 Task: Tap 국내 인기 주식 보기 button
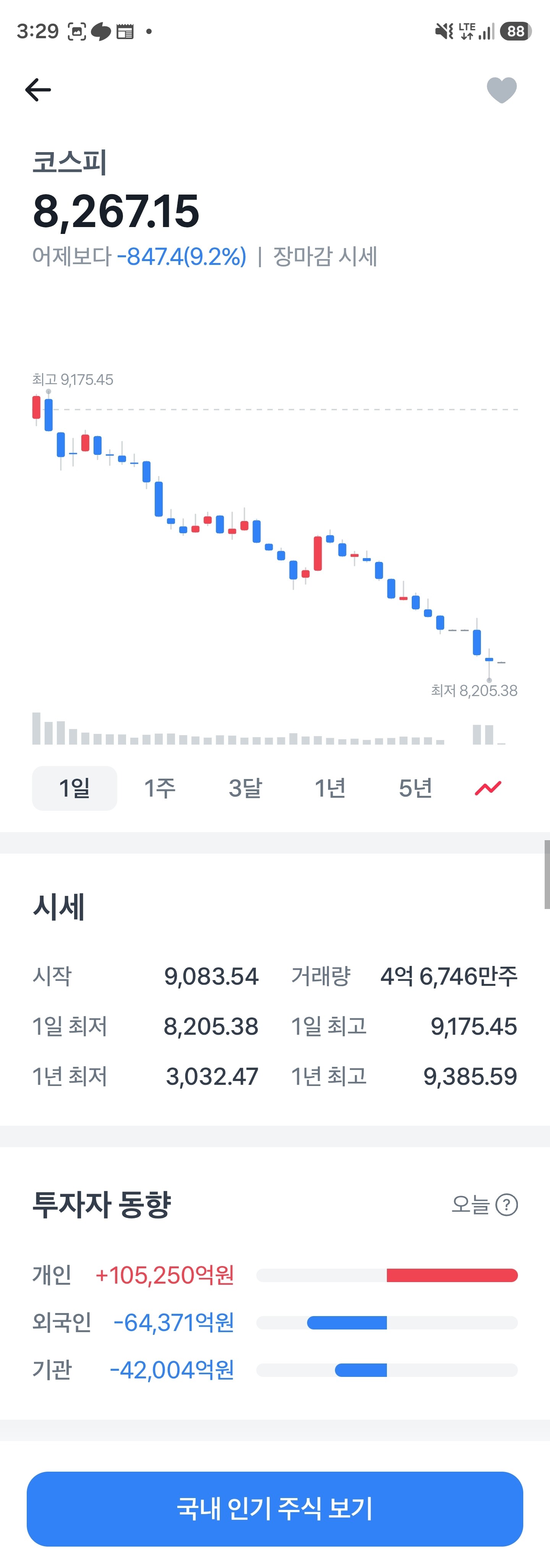275,1509
